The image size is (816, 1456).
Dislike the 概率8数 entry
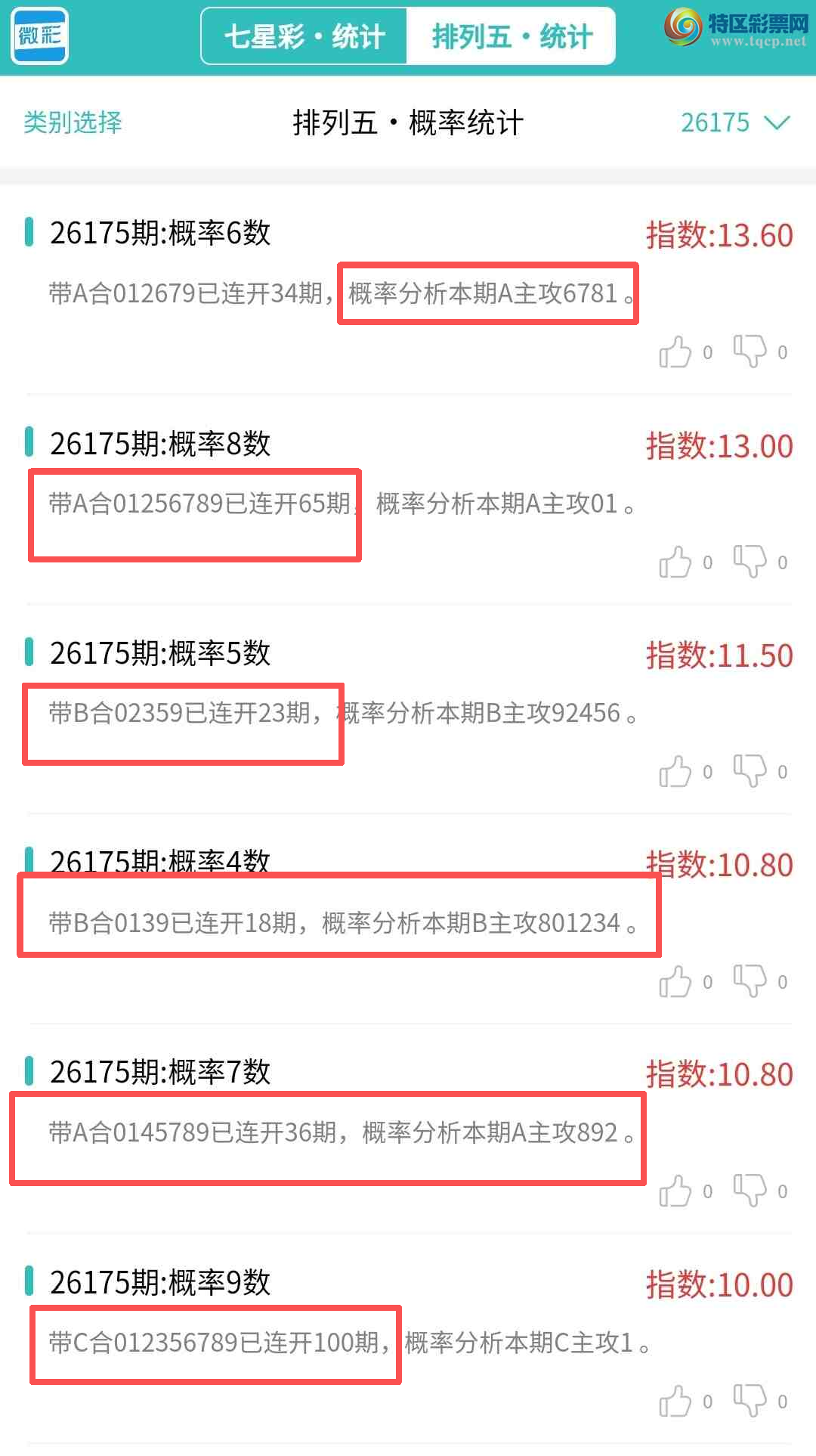point(750,562)
